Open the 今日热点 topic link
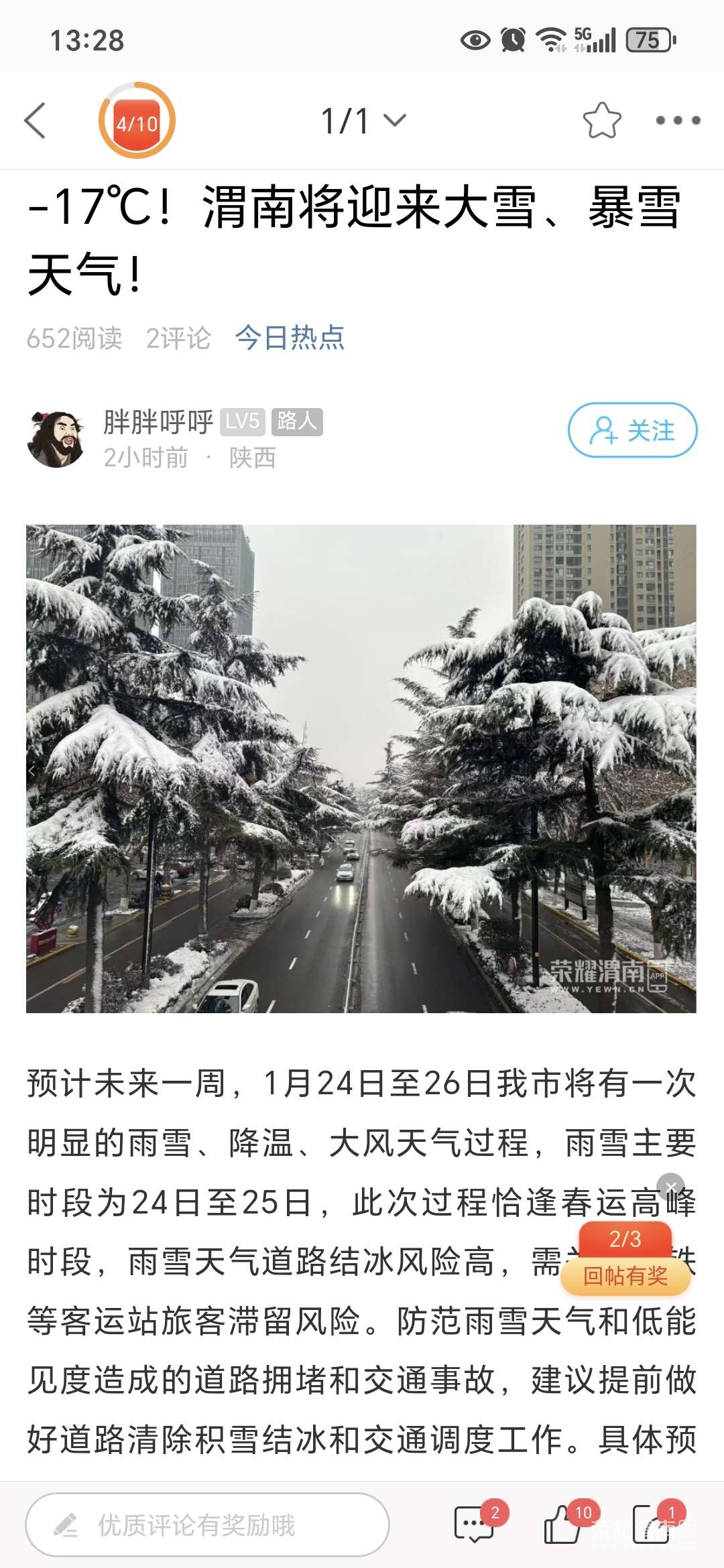The height and width of the screenshot is (1568, 724). point(290,338)
